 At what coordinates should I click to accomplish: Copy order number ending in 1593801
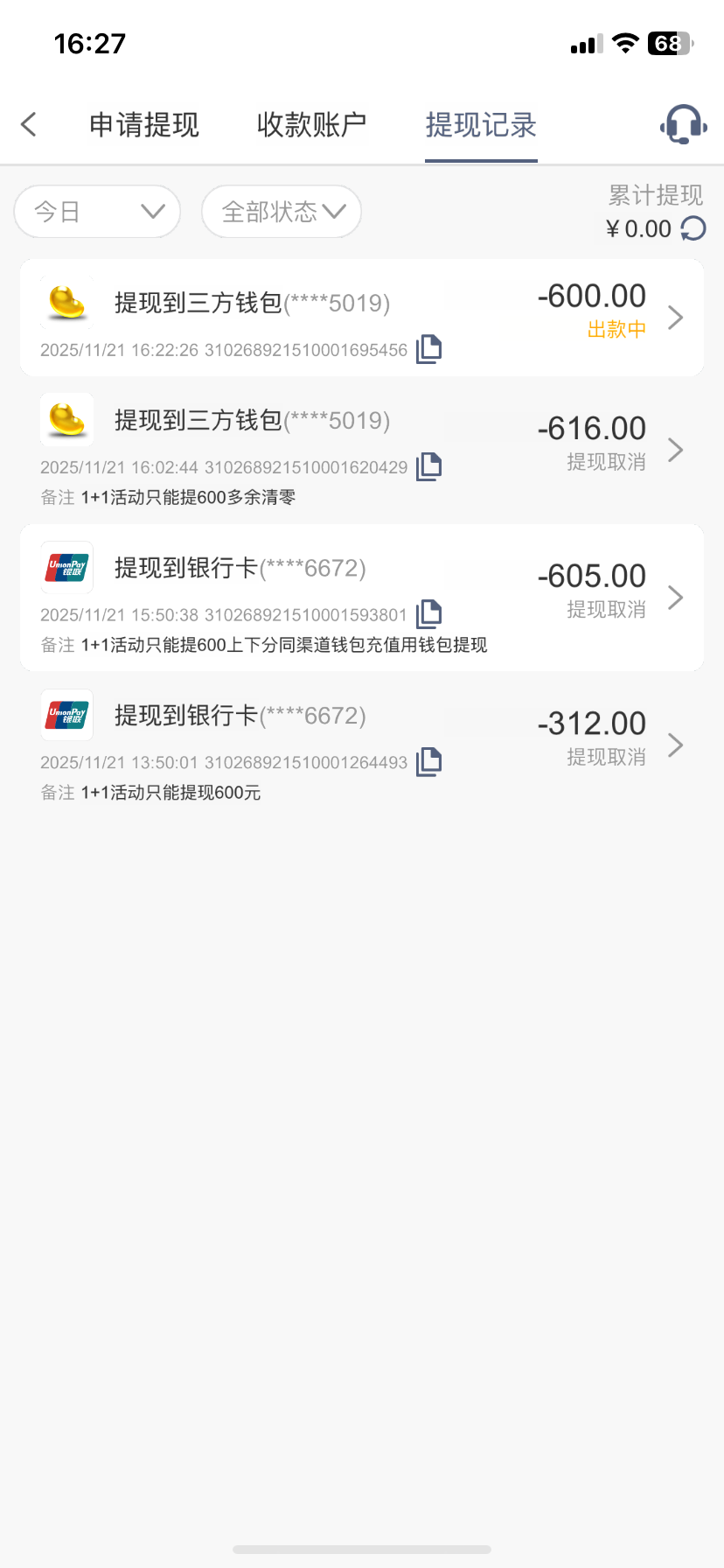(428, 614)
